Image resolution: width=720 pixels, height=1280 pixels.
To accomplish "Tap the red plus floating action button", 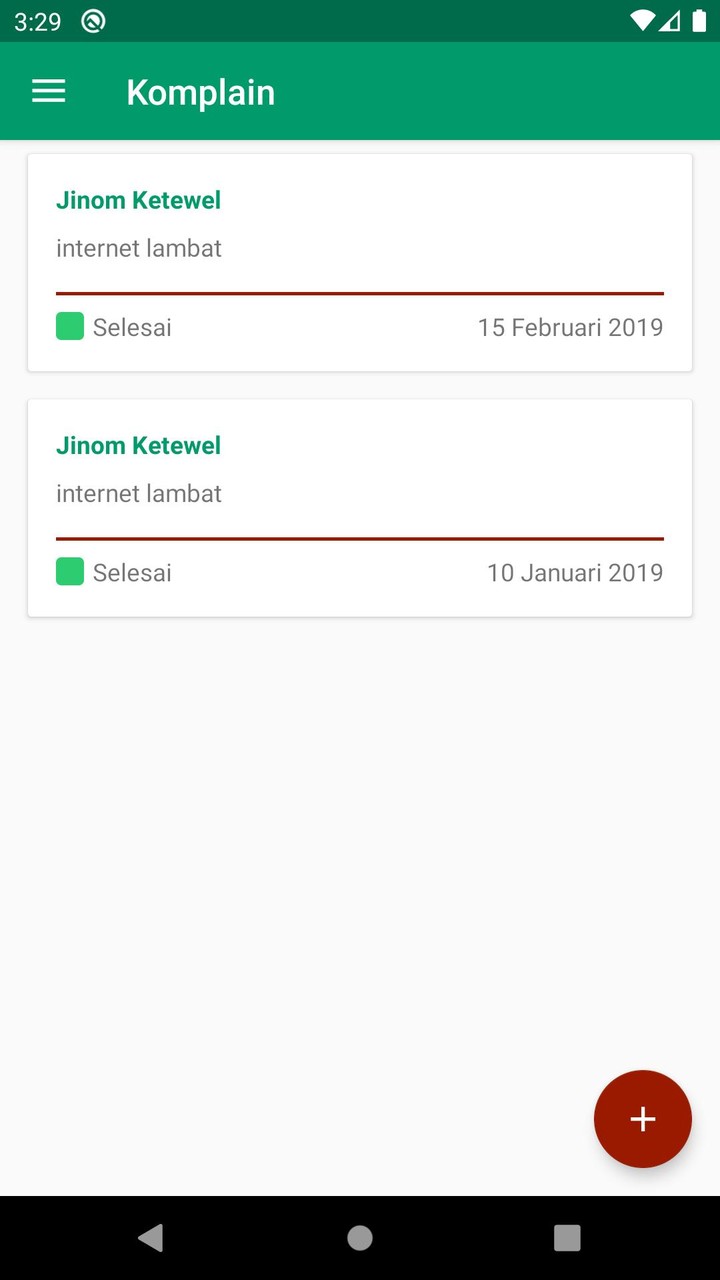I will pos(643,1119).
